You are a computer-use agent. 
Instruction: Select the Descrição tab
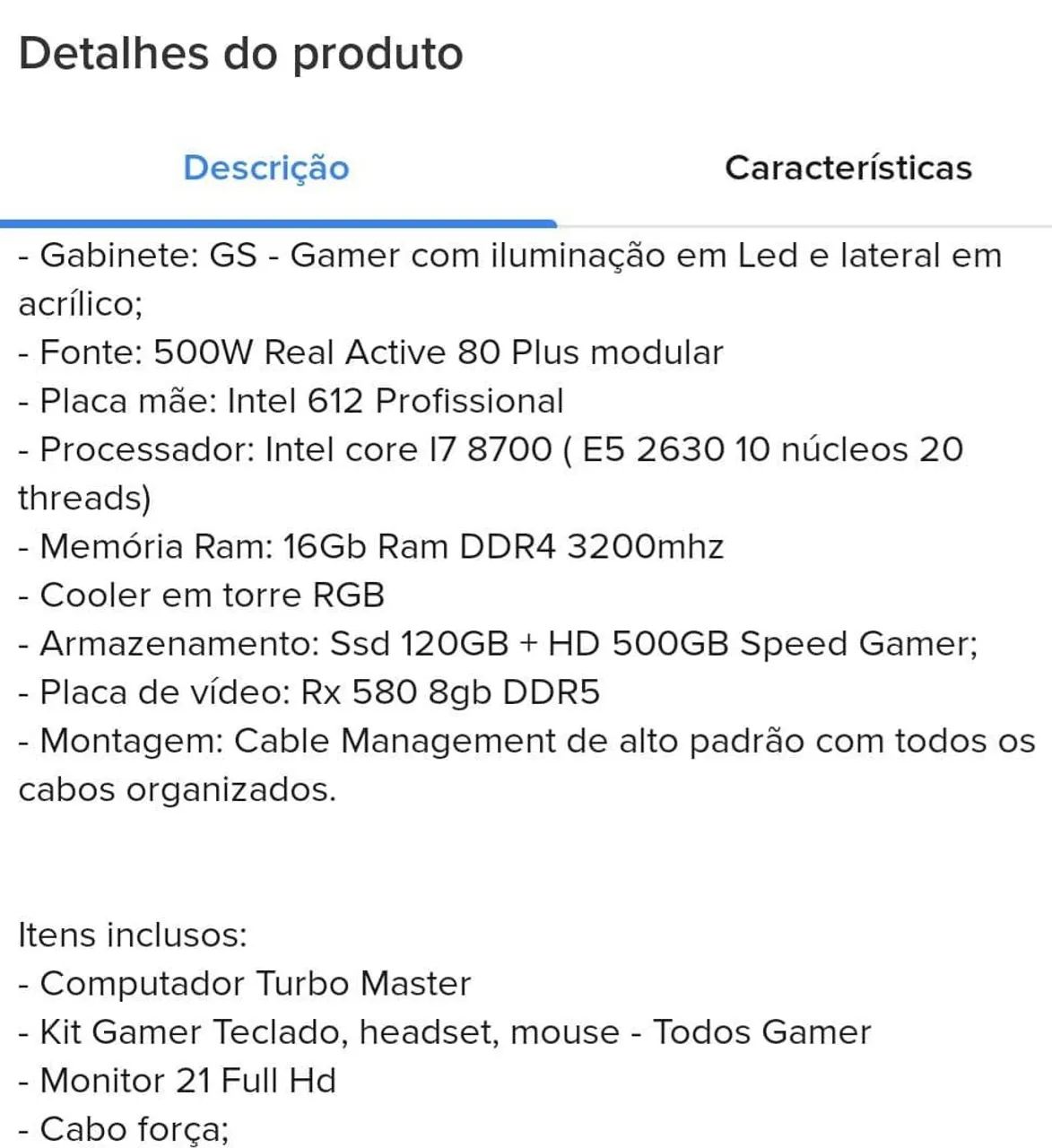265,168
